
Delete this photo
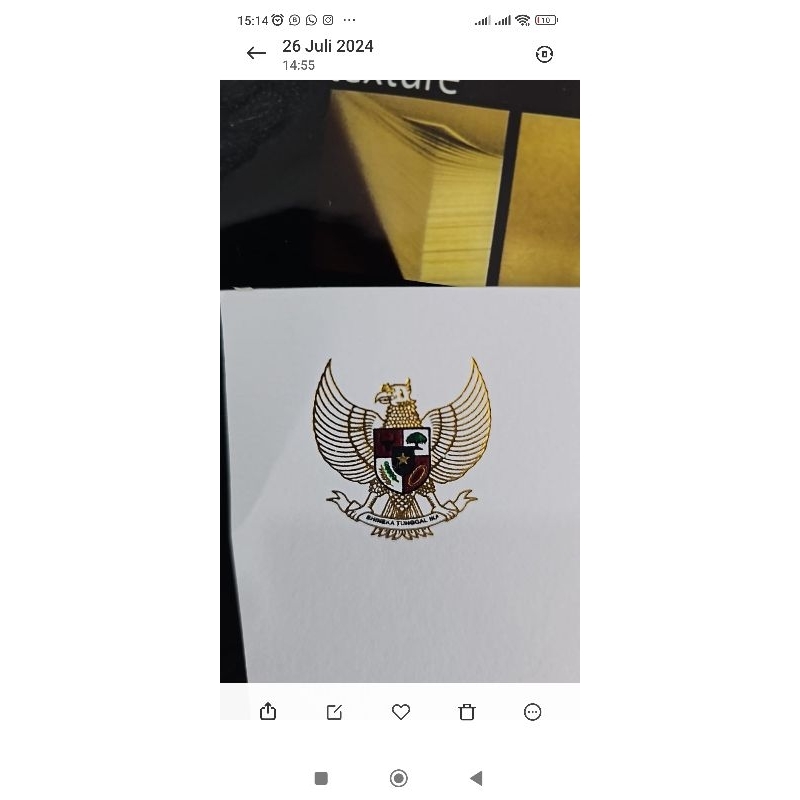click(x=467, y=712)
